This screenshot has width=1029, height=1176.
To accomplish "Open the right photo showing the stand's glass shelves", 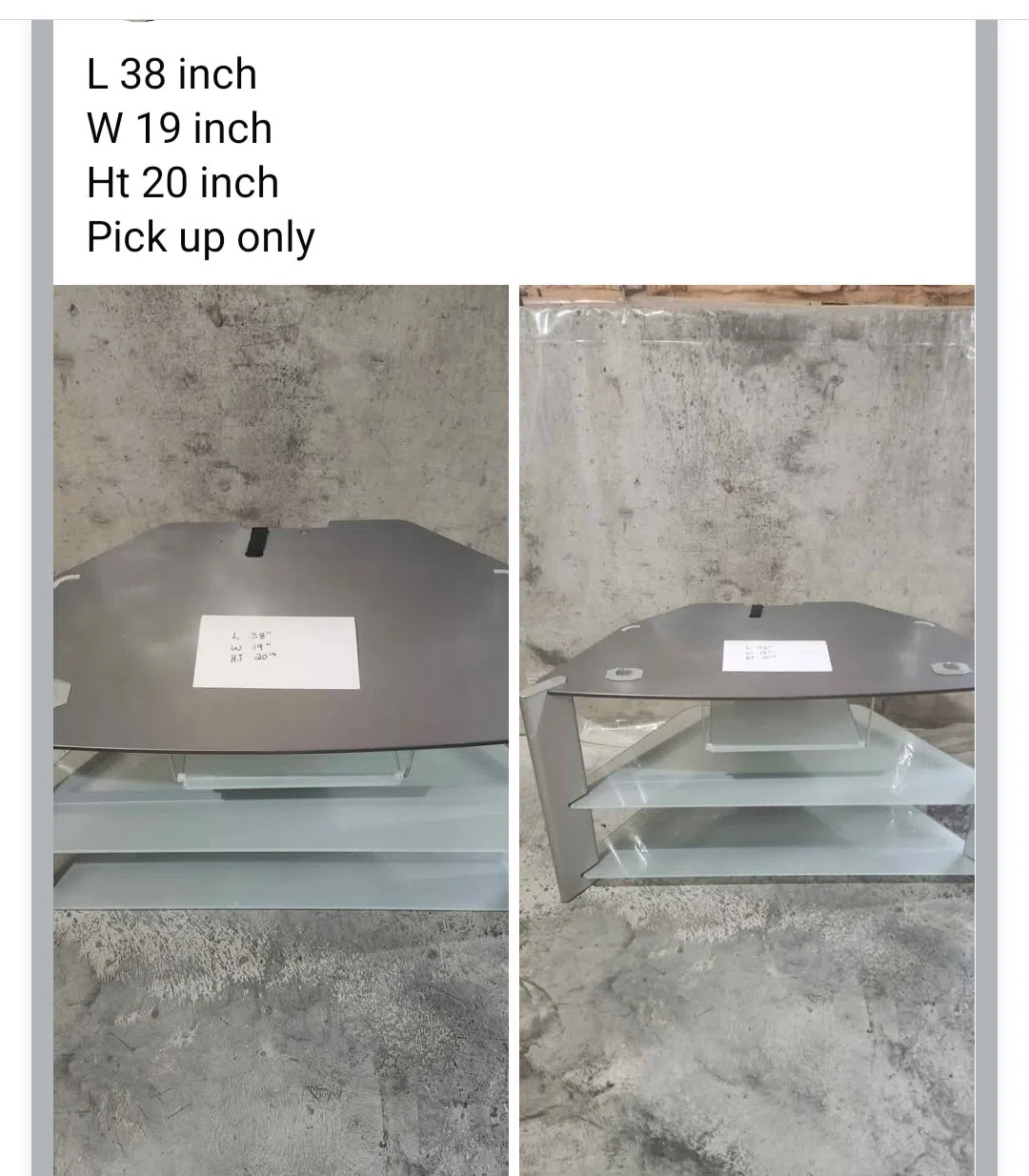I will 747,729.
